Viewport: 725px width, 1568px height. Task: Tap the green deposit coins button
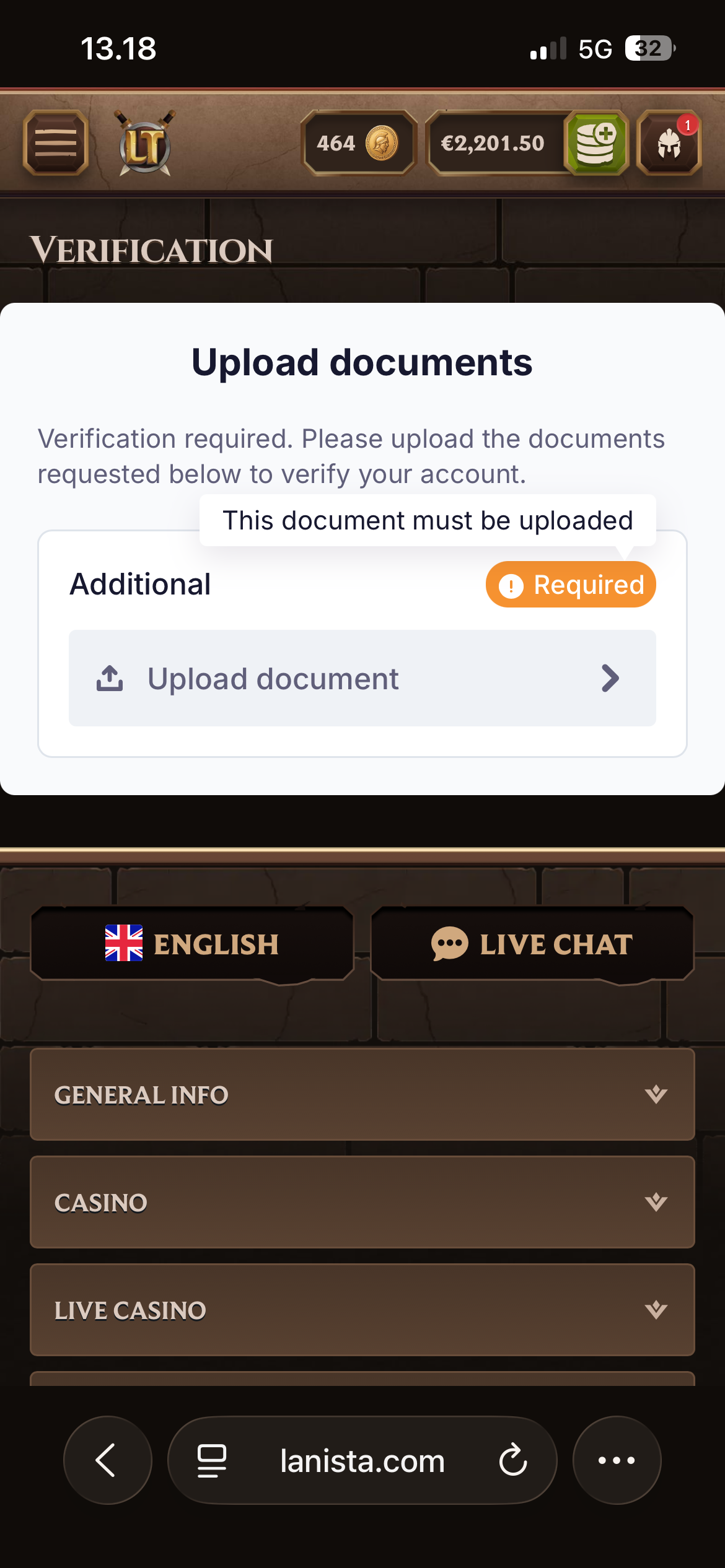[x=596, y=143]
